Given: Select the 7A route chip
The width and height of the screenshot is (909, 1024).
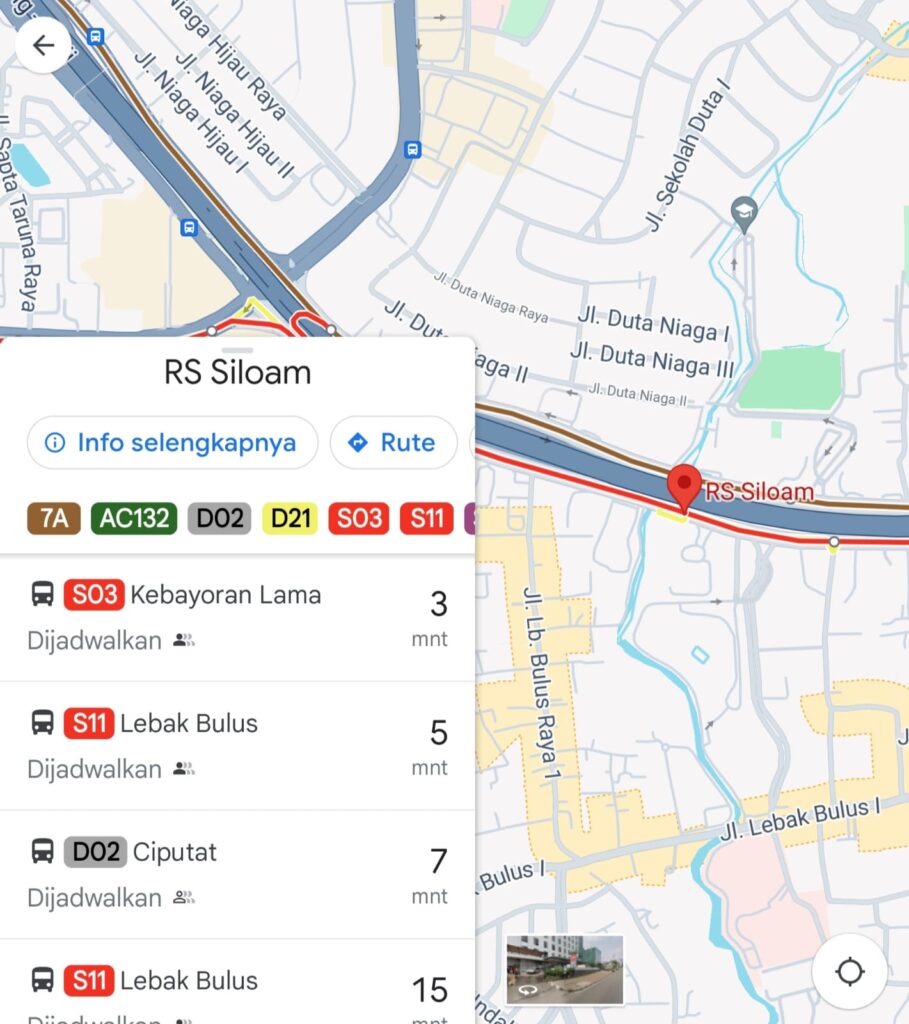Looking at the screenshot, I should [x=54, y=518].
